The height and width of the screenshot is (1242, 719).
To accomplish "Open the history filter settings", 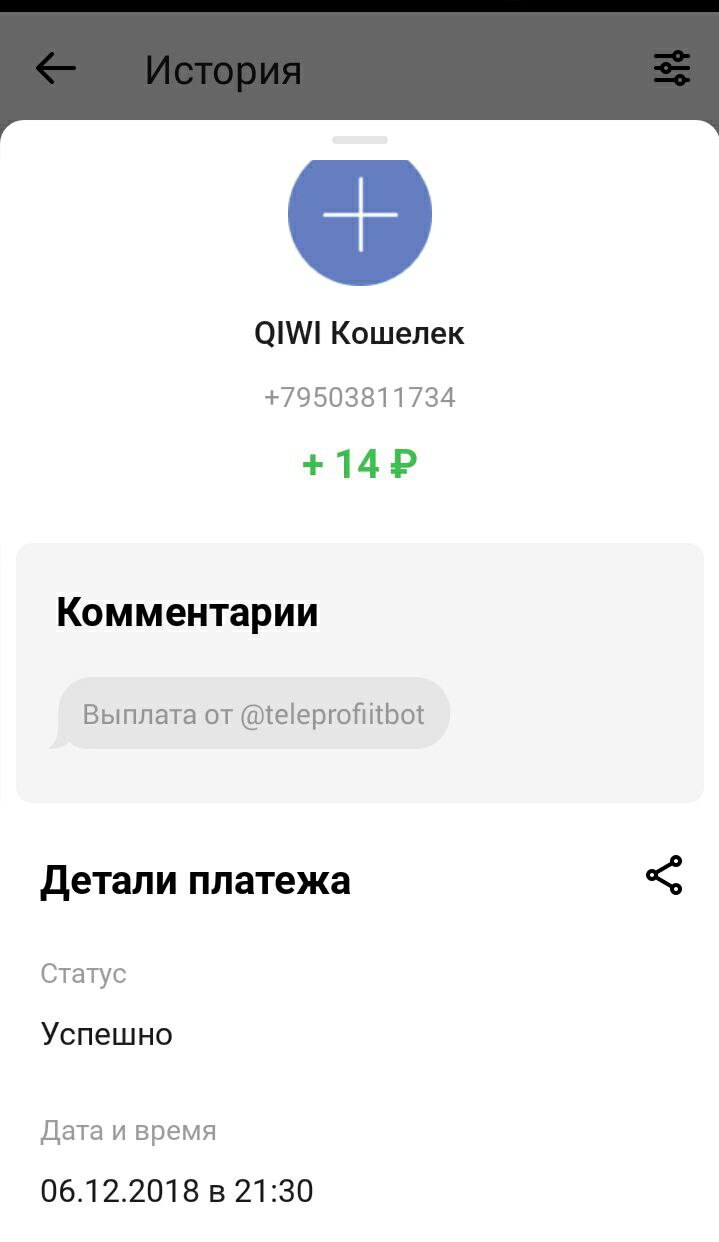I will 672,68.
